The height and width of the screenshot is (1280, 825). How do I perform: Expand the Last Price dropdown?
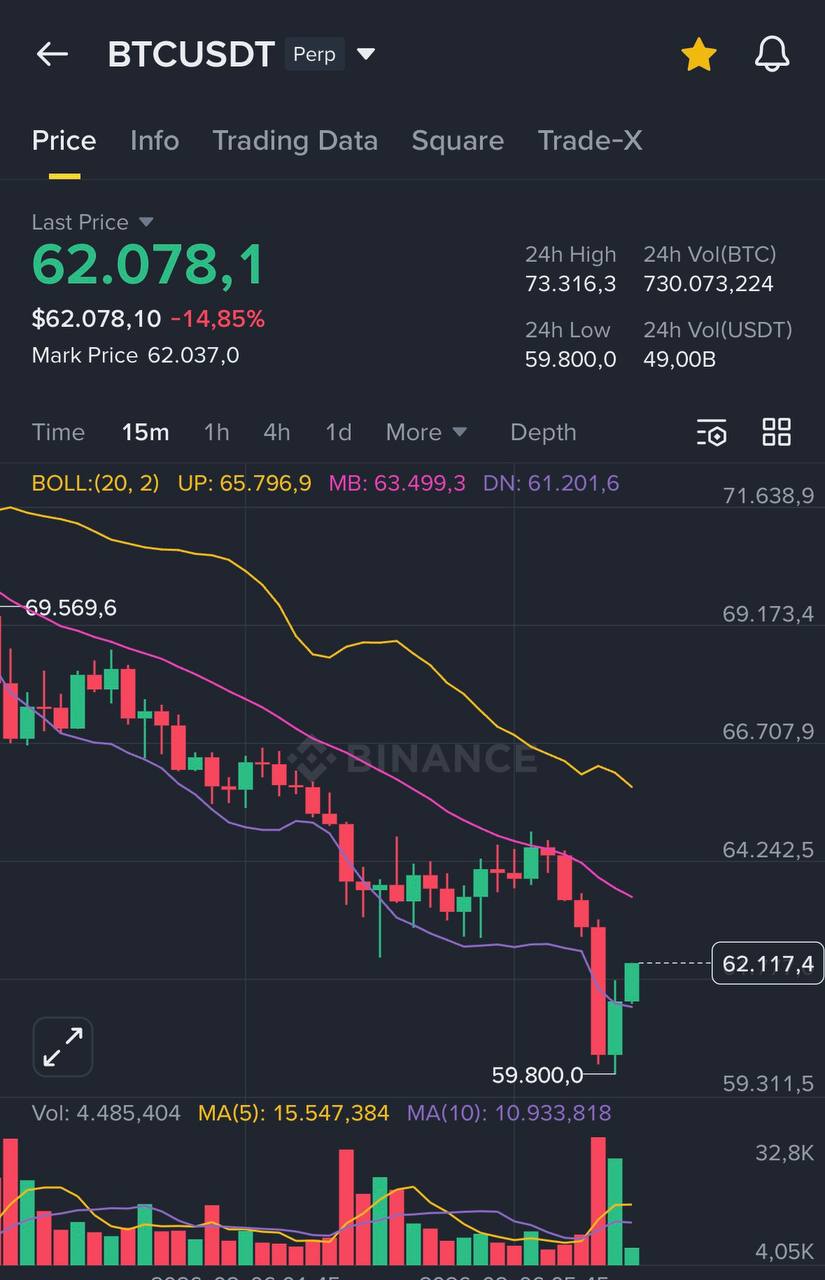click(x=146, y=222)
